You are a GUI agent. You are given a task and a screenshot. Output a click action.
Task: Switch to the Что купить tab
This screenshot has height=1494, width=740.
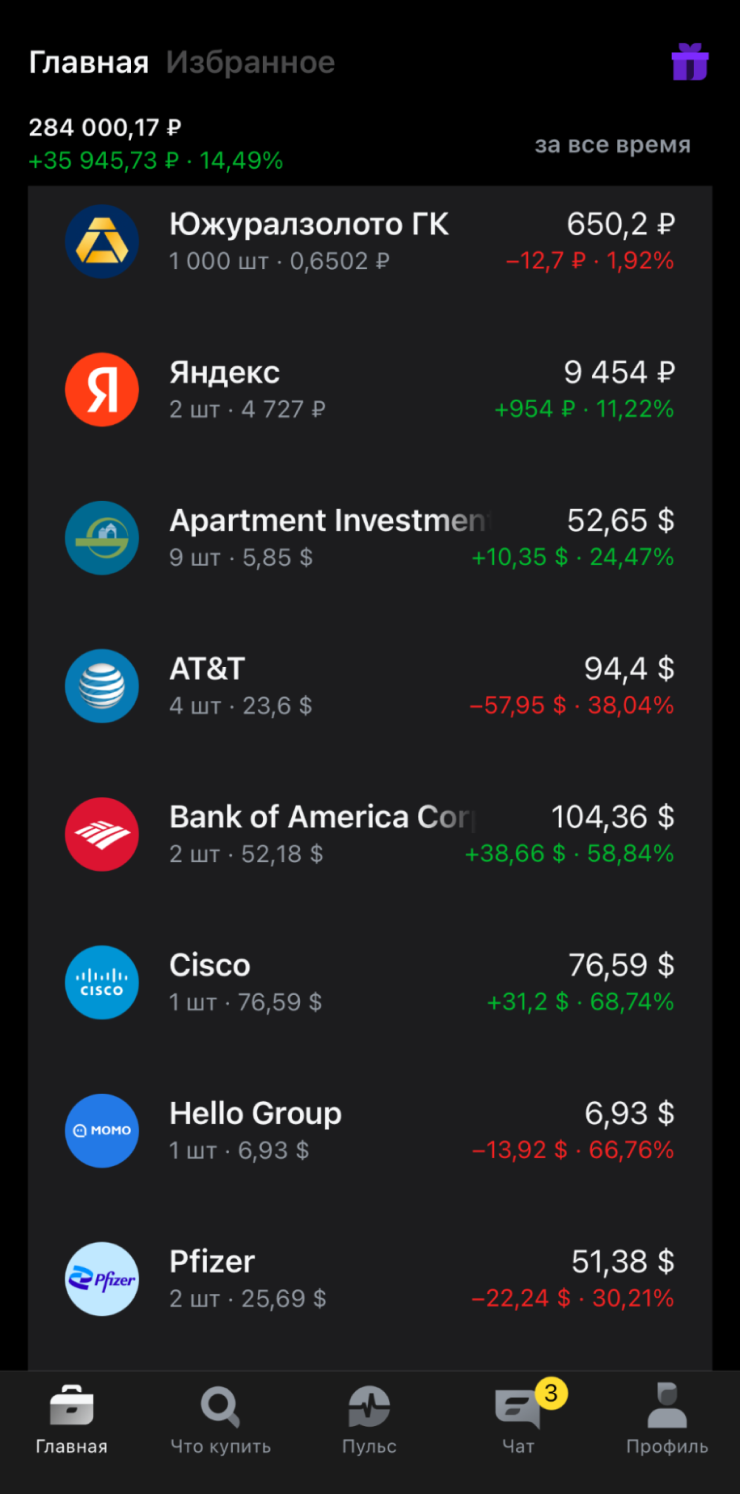tap(220, 1420)
